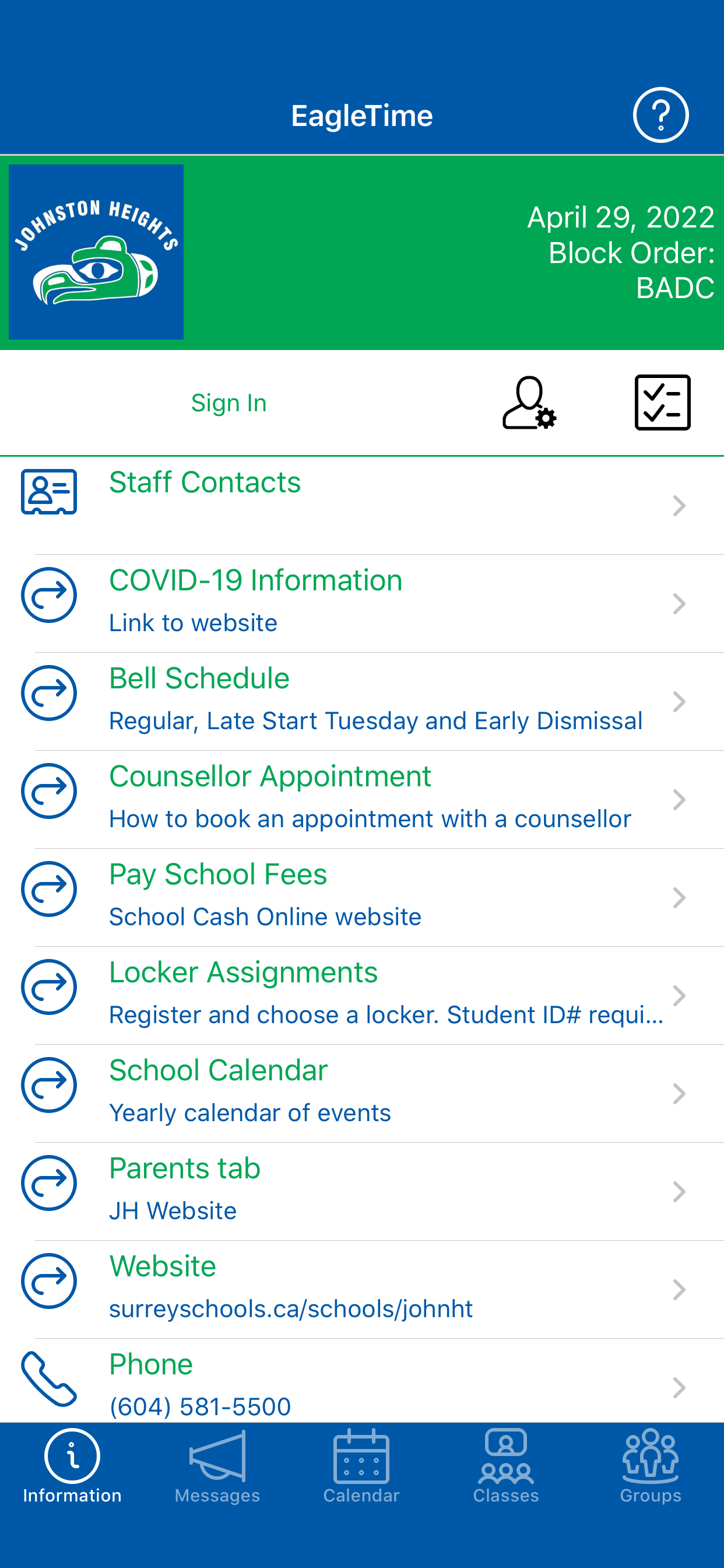Open the Parents tab row
Image resolution: width=724 pixels, height=1568 pixels.
point(362,1192)
